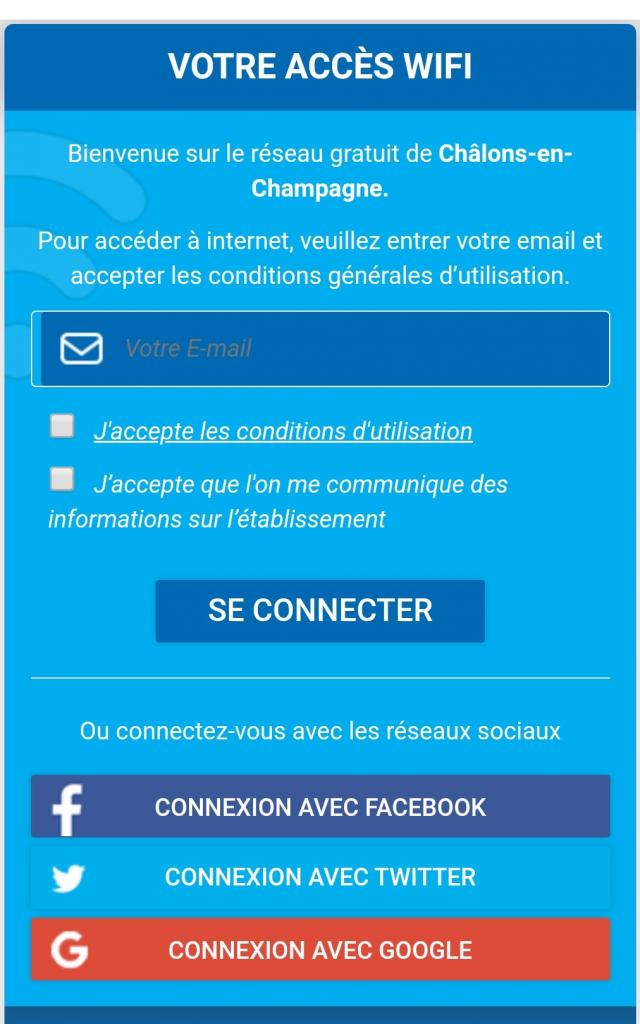Tick the establishment information consent checkbox

[62, 479]
